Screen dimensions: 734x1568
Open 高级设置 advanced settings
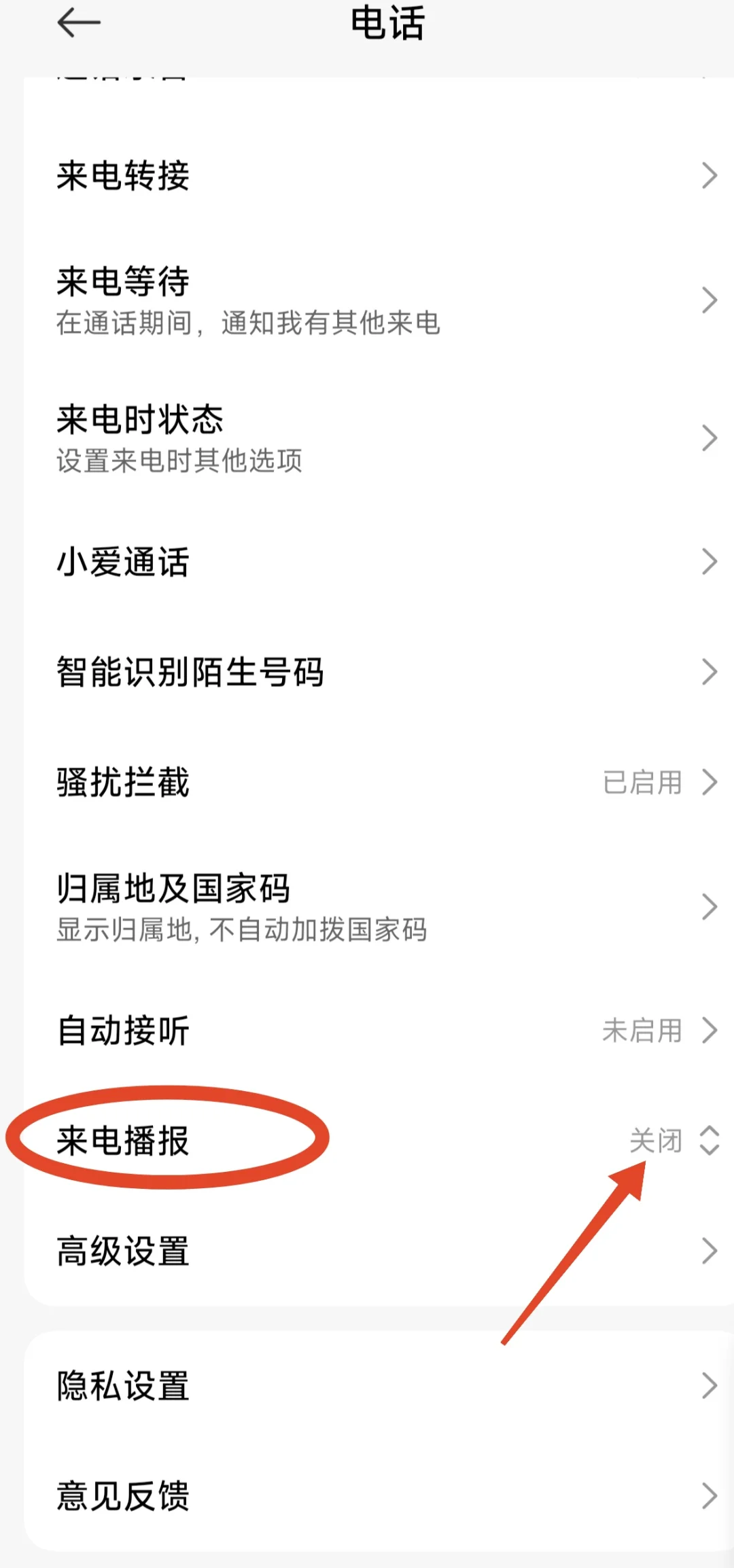click(x=367, y=1250)
